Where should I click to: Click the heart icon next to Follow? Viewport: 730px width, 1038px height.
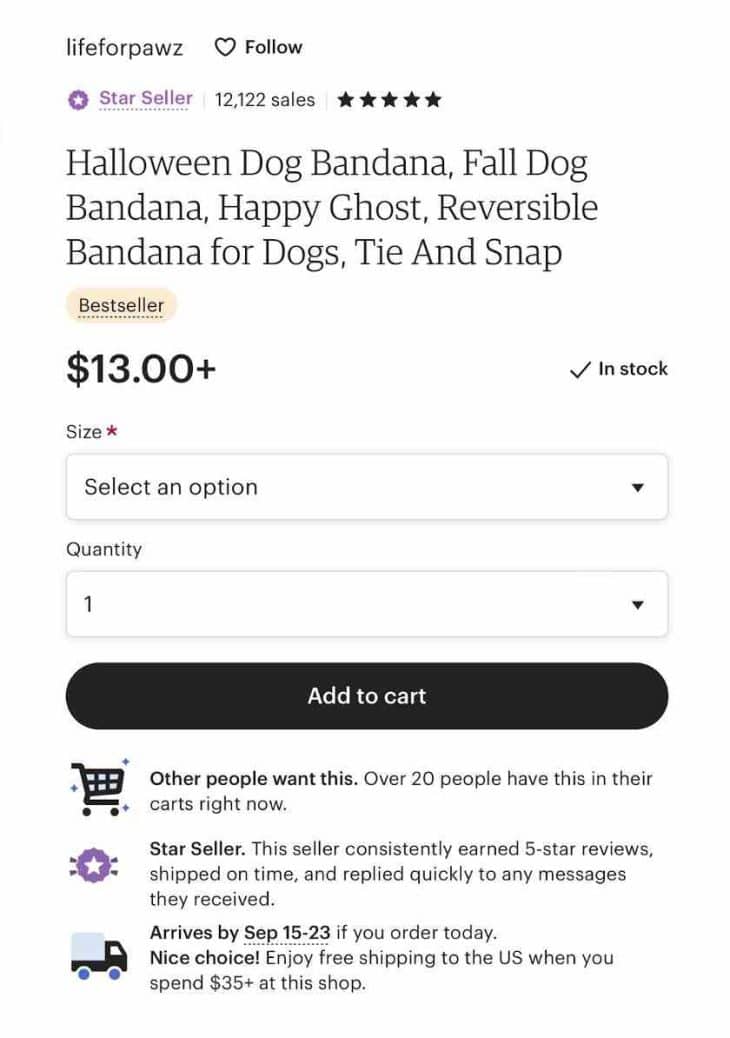tap(225, 46)
